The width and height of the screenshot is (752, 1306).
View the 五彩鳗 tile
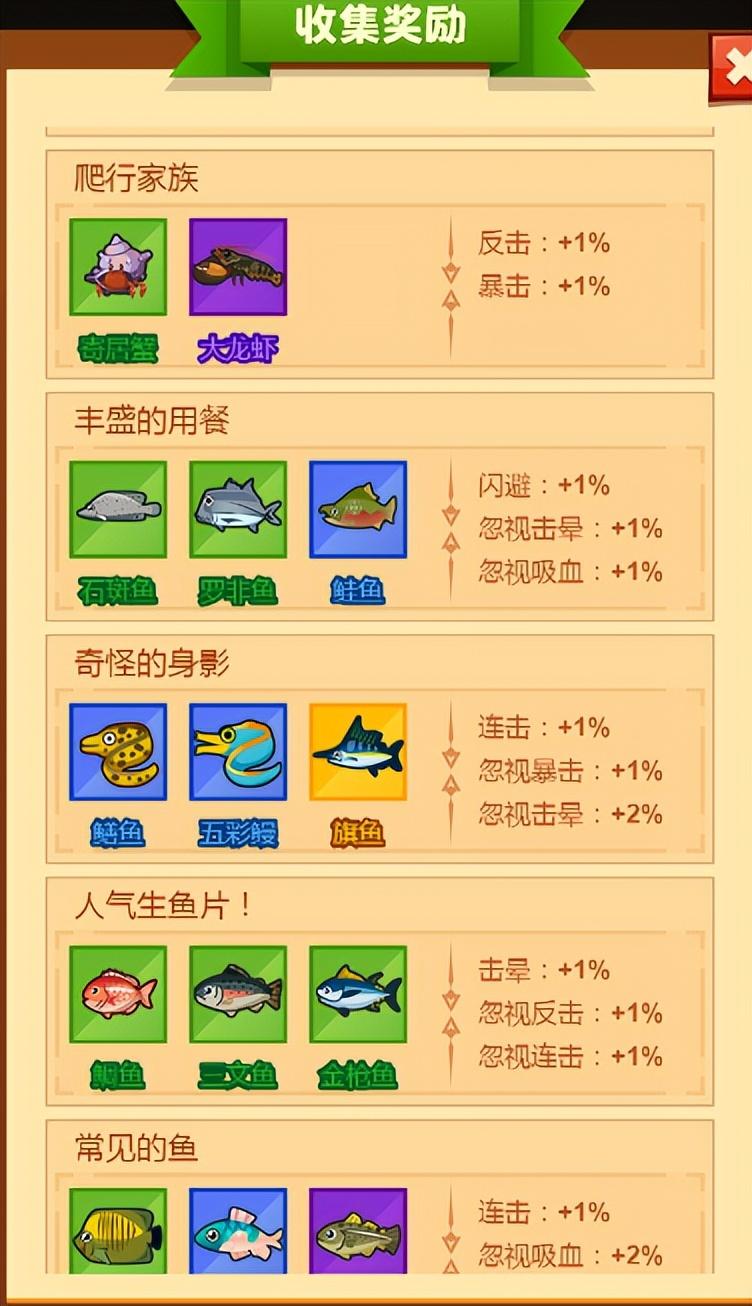[x=238, y=752]
